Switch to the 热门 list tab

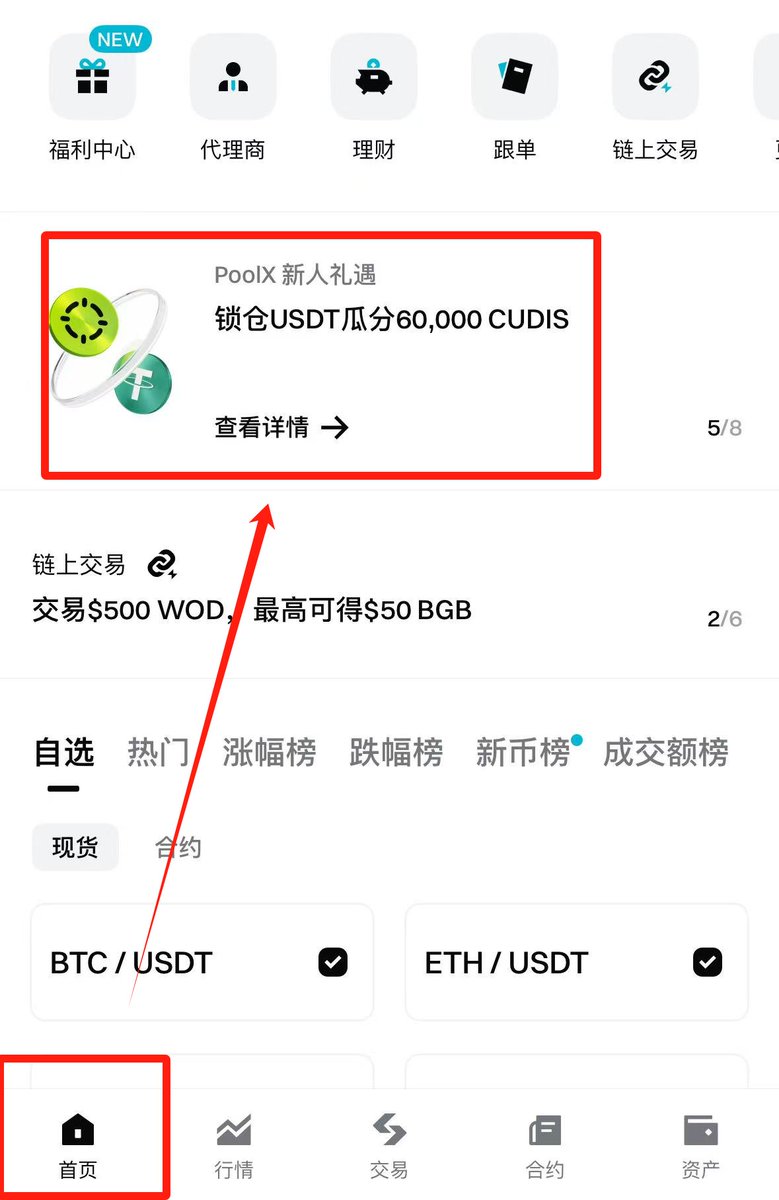point(158,752)
